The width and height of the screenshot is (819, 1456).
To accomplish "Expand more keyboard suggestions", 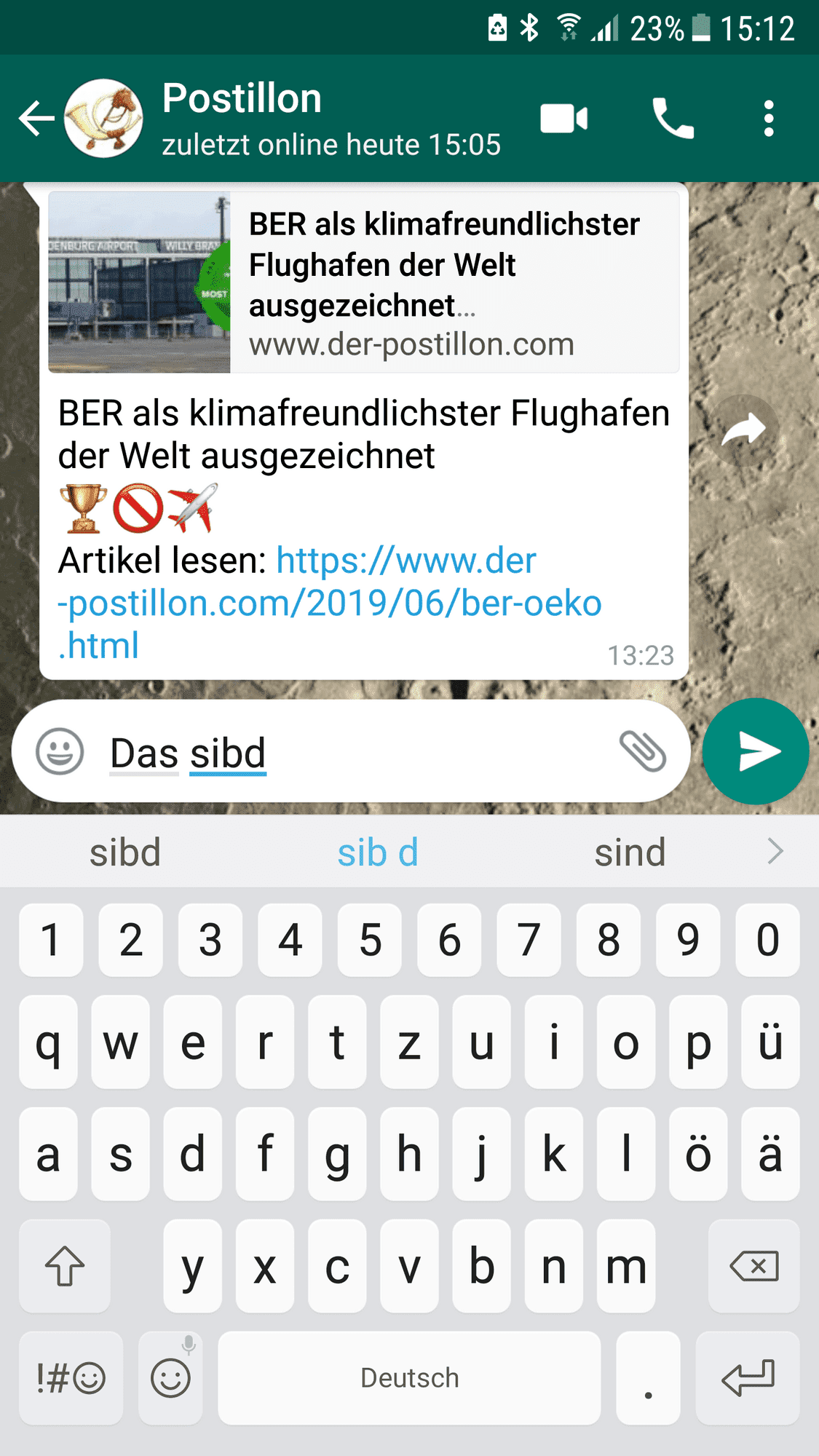I will coord(775,851).
